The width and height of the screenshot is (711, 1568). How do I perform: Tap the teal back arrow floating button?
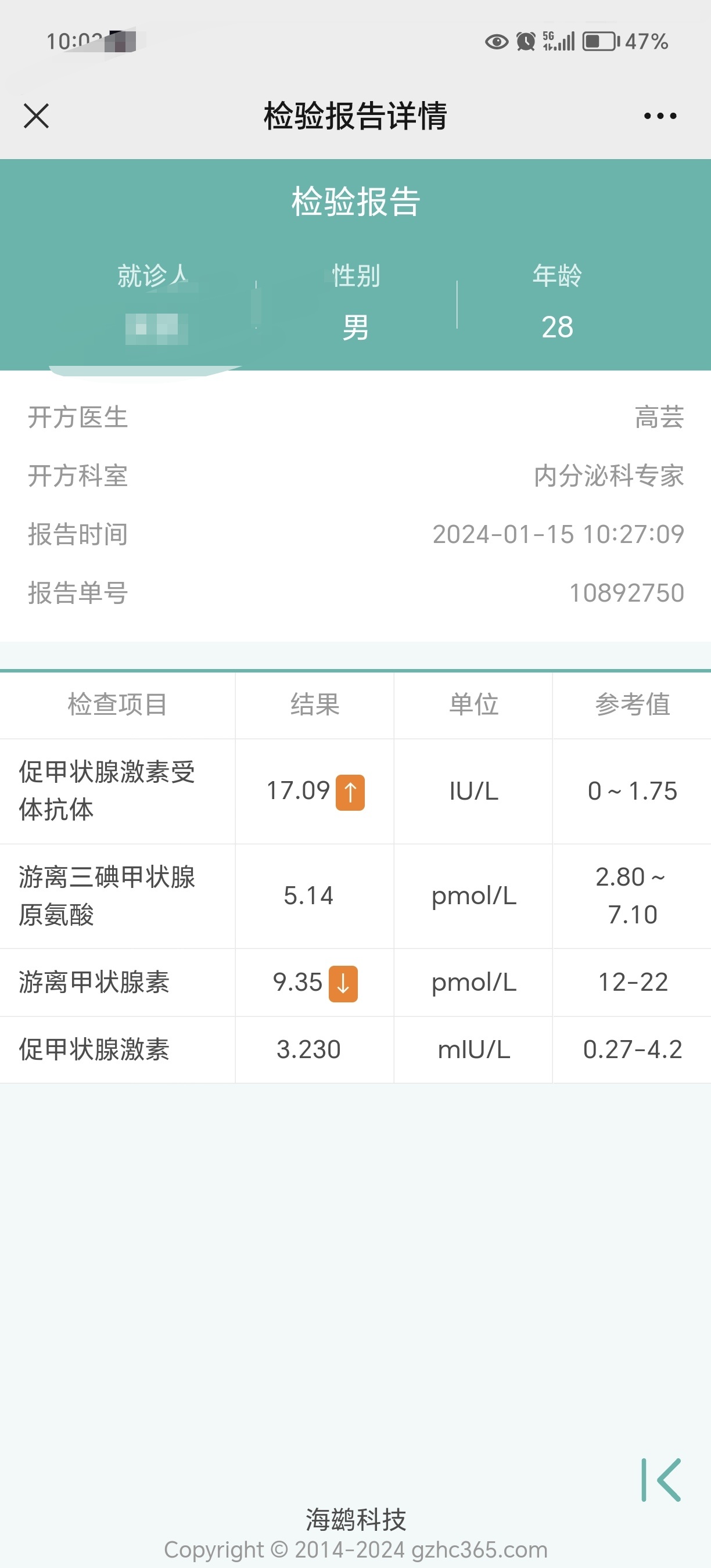click(661, 1480)
